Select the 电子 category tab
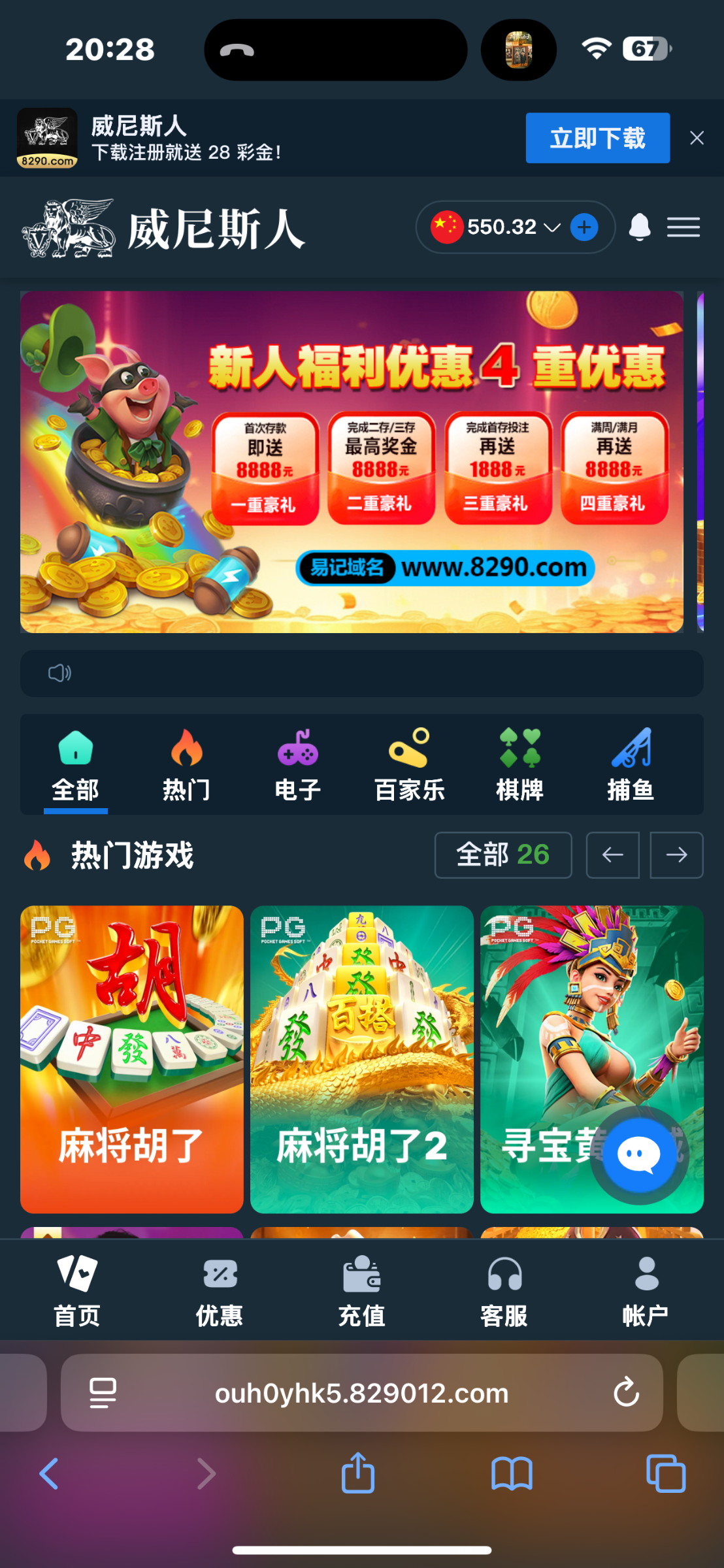This screenshot has width=724, height=1568. click(x=297, y=765)
